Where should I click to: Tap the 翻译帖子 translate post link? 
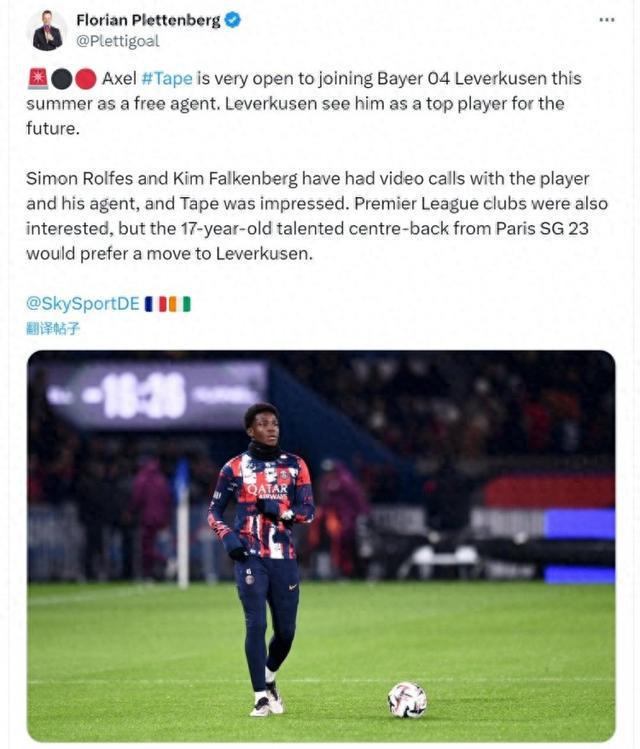[53, 328]
